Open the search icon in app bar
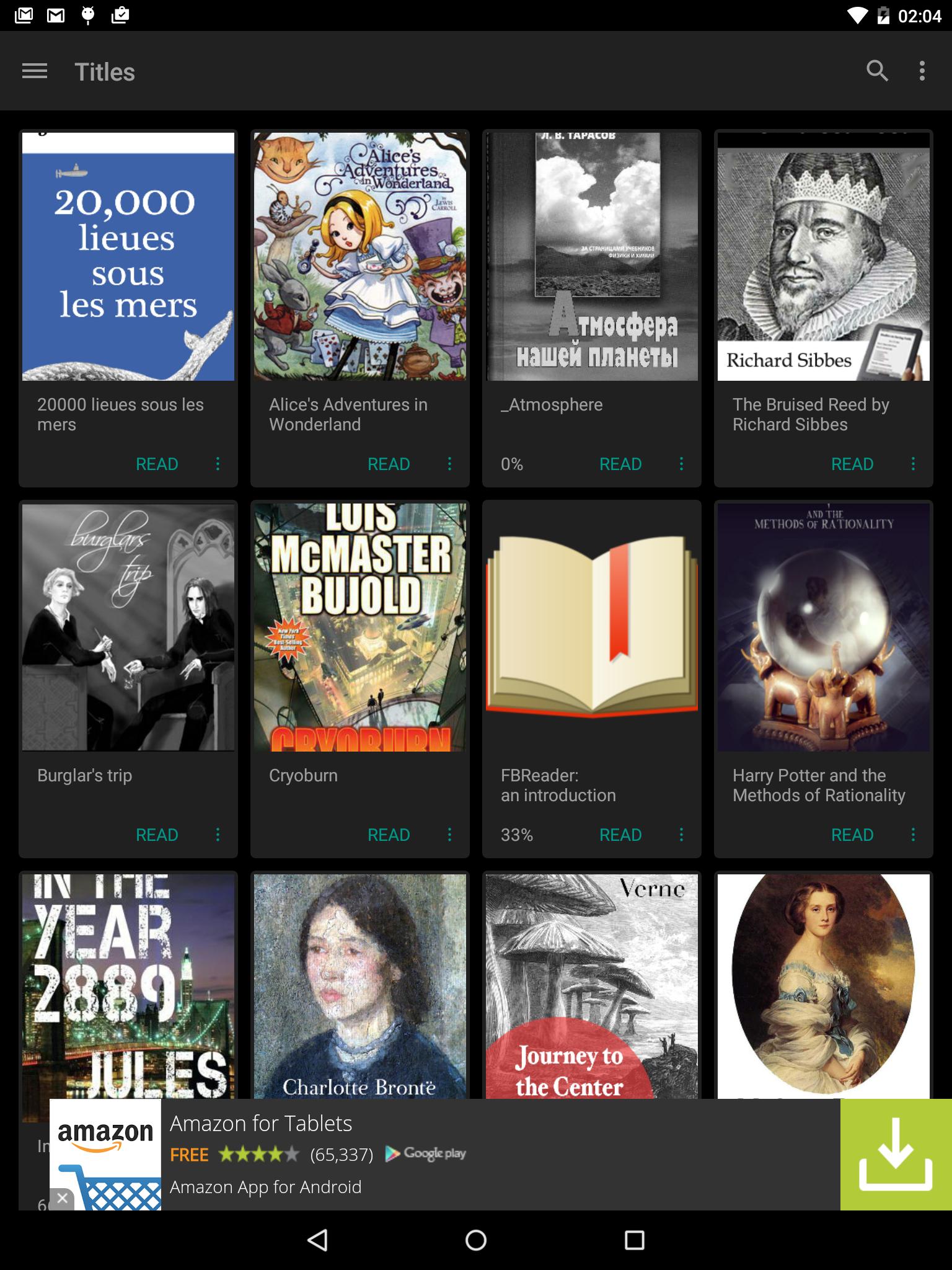This screenshot has width=952, height=1270. (877, 71)
